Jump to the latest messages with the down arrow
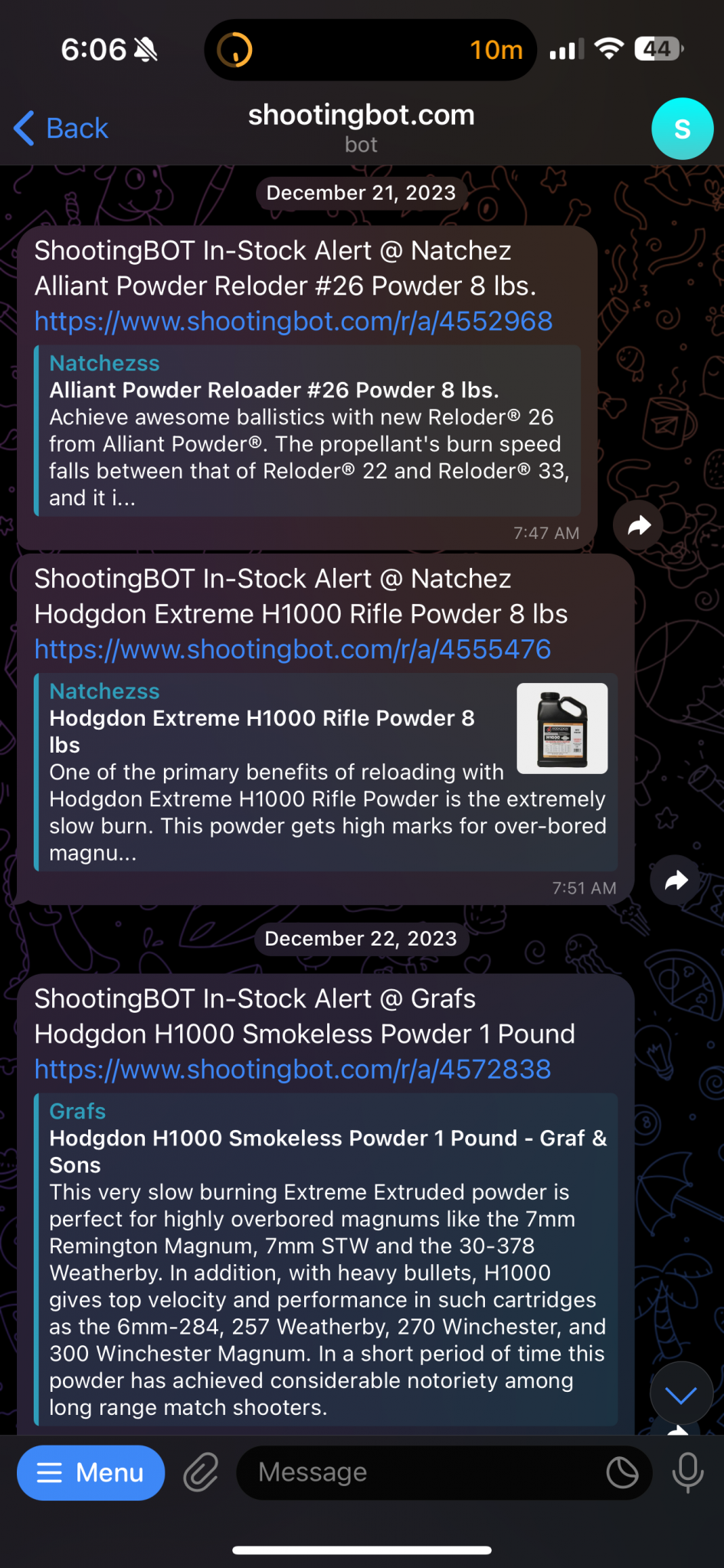724x1568 pixels. pos(680,1395)
